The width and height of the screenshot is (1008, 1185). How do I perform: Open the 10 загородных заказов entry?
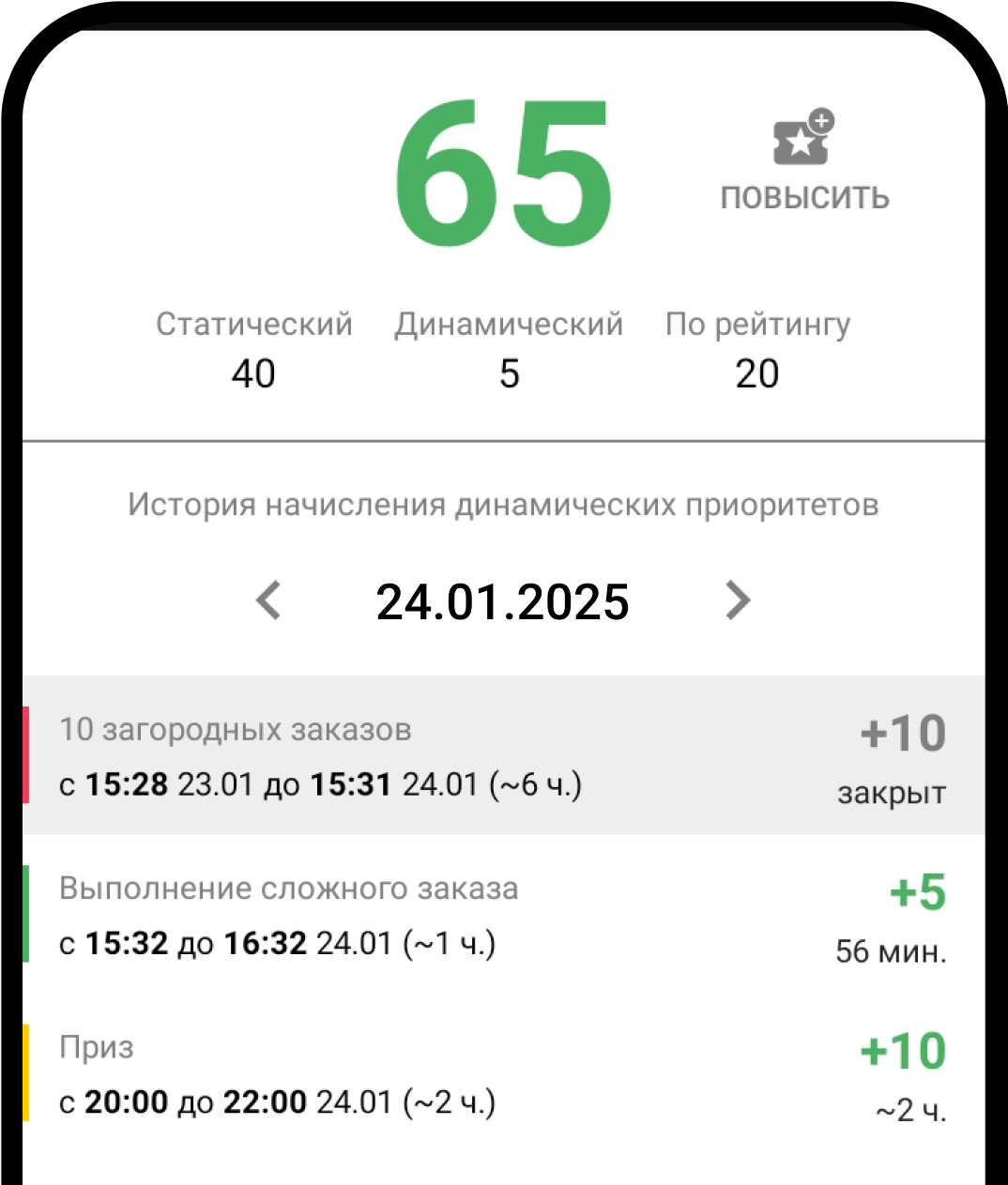coord(503,756)
